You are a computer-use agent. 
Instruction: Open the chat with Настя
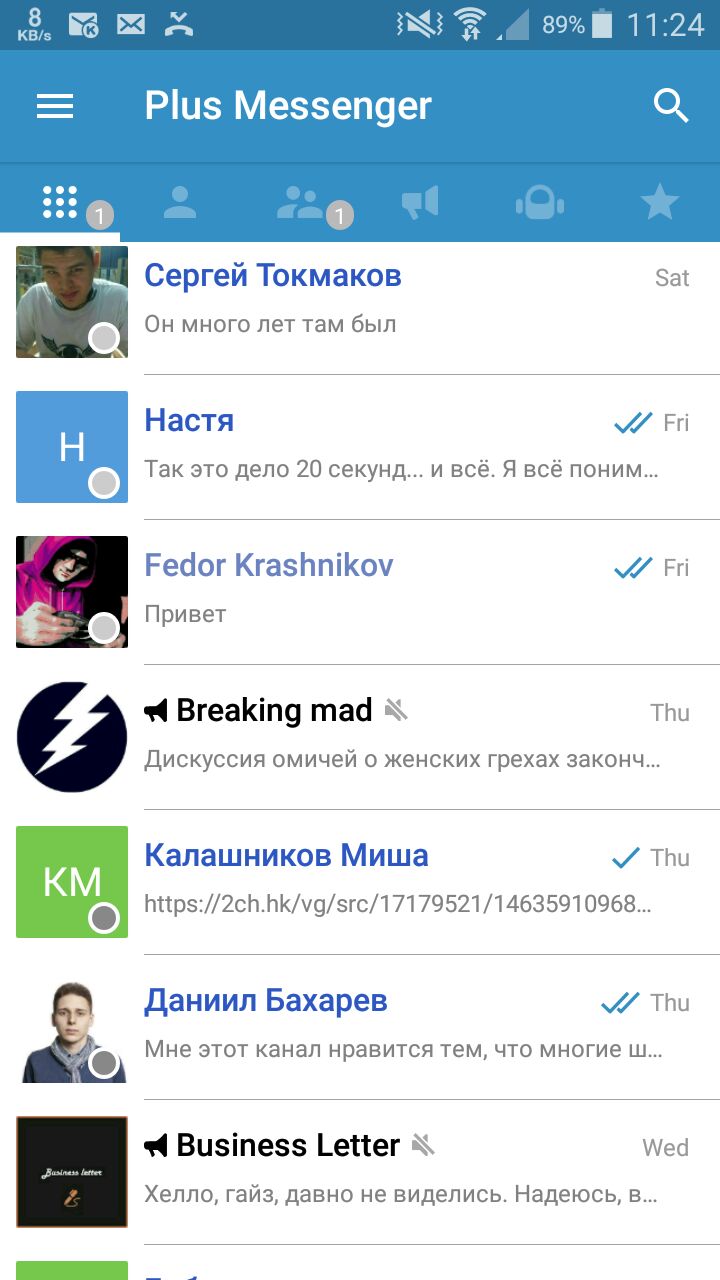pos(400,445)
